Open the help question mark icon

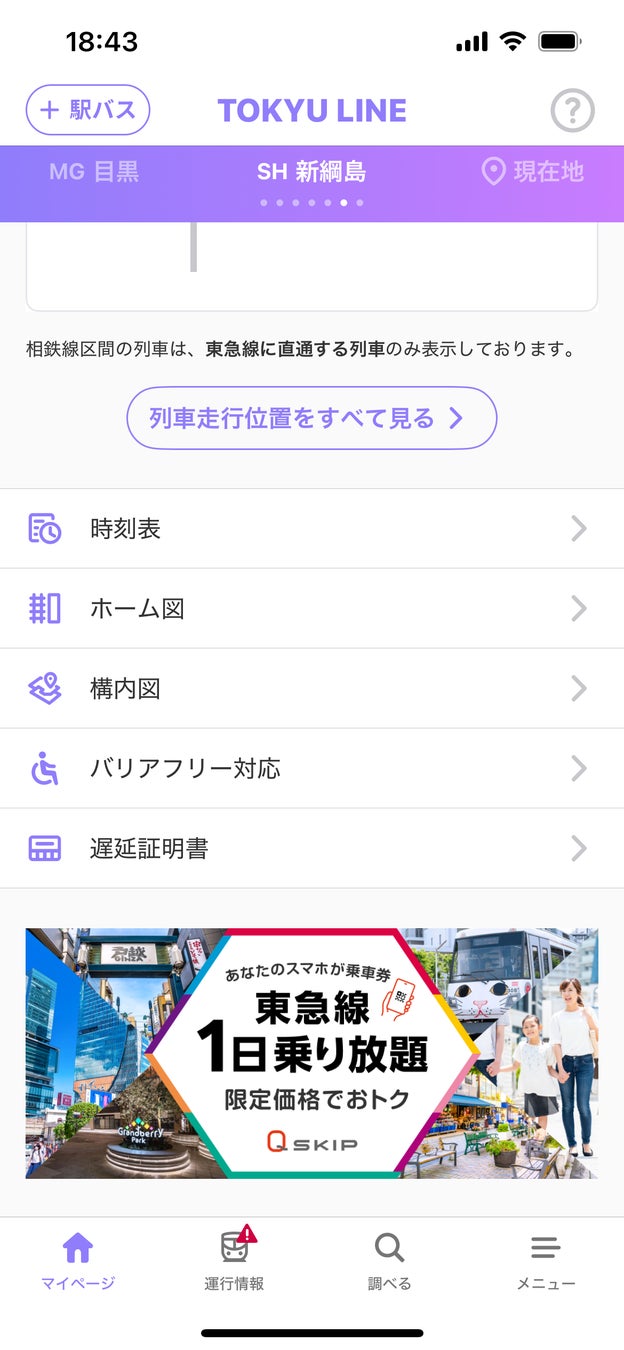[573, 111]
